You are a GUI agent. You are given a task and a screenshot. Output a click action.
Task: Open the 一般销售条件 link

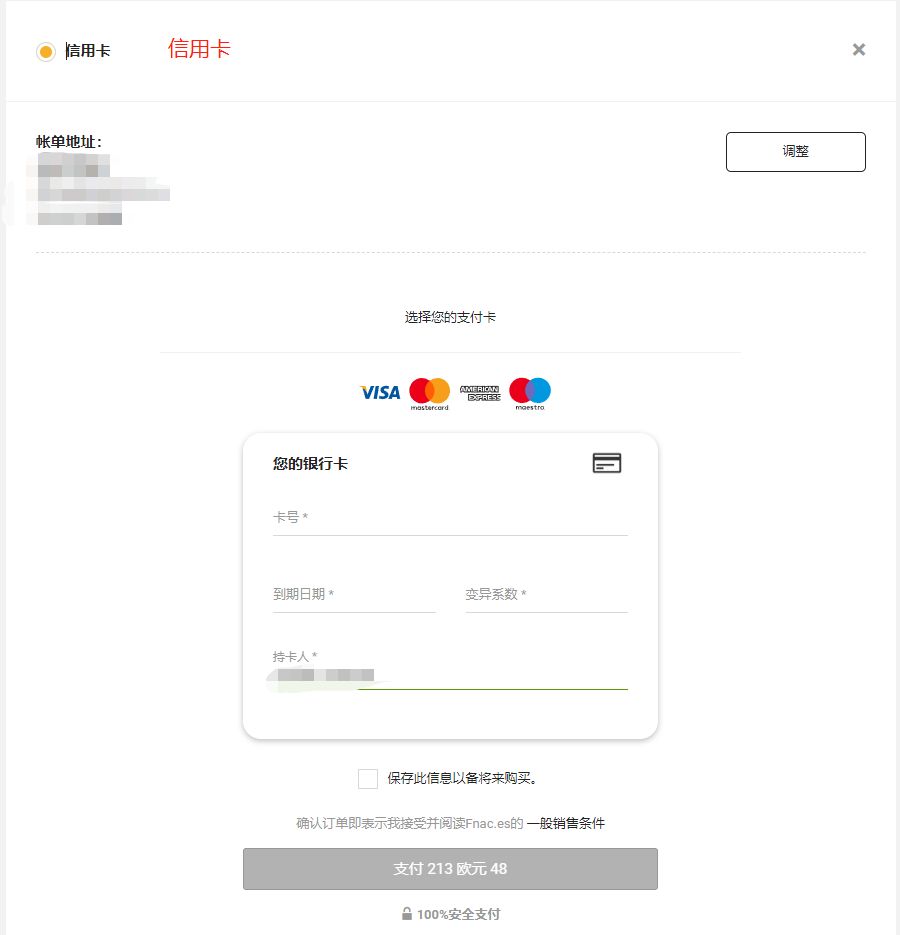566,824
